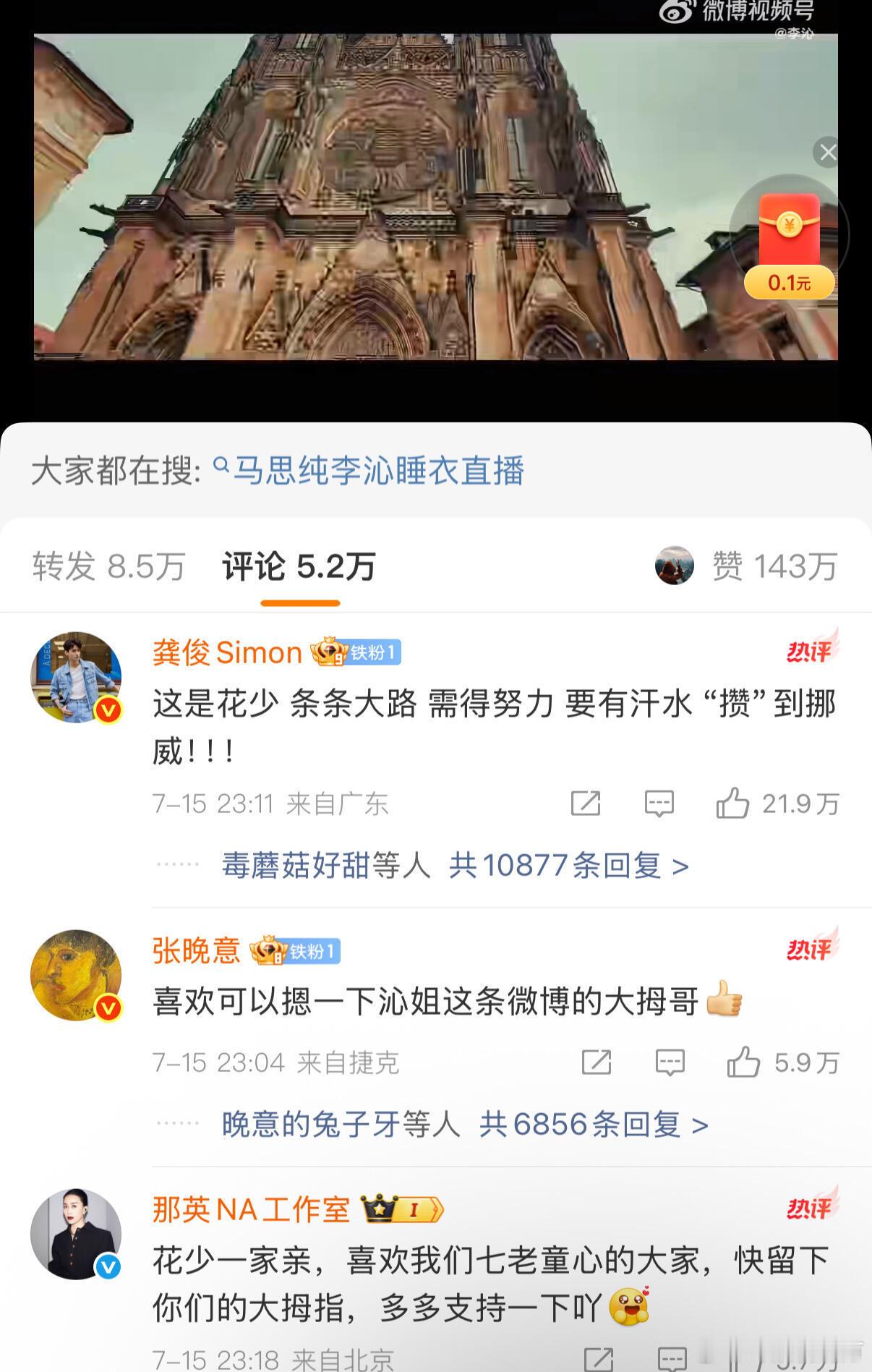This screenshot has height=1372, width=872.
Task: Select the 评论 5.2万 tab
Action: 299,566
